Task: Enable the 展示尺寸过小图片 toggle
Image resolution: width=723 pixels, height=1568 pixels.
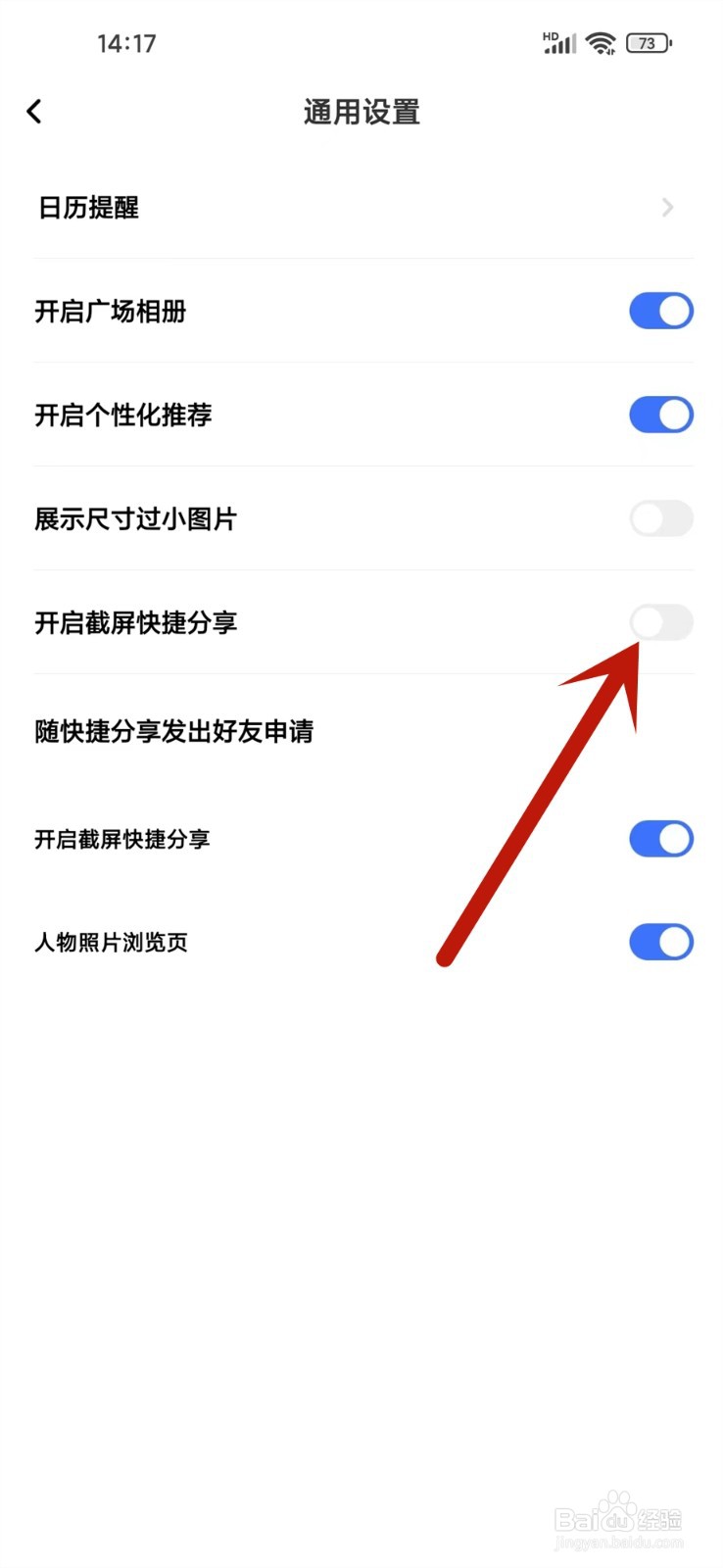Action: click(x=661, y=518)
